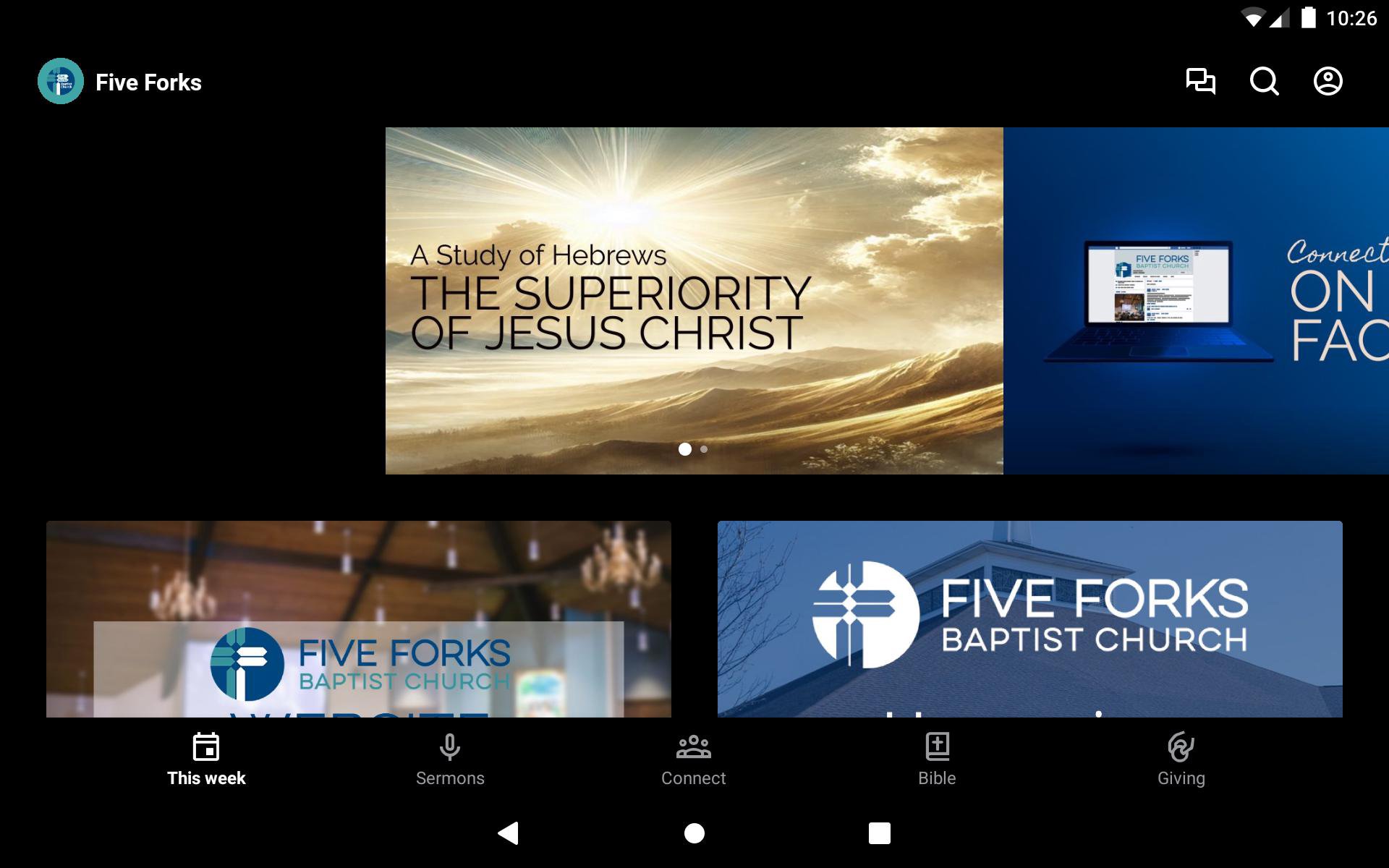Viewport: 1389px width, 868px height.
Task: Open the Connect on Facebook banner
Action: click(1196, 300)
